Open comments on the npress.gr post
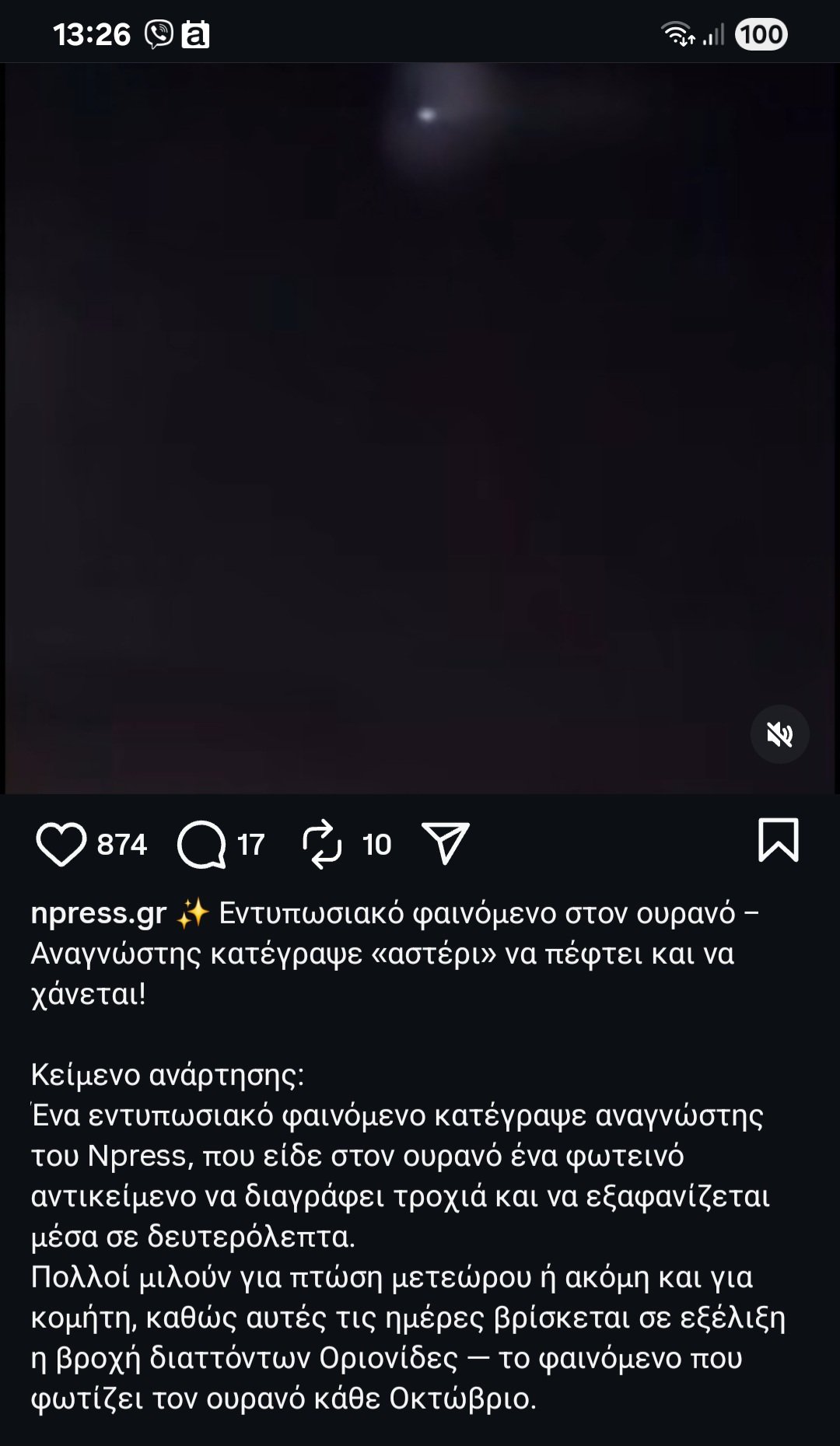This screenshot has height=1446, width=840. click(x=201, y=844)
